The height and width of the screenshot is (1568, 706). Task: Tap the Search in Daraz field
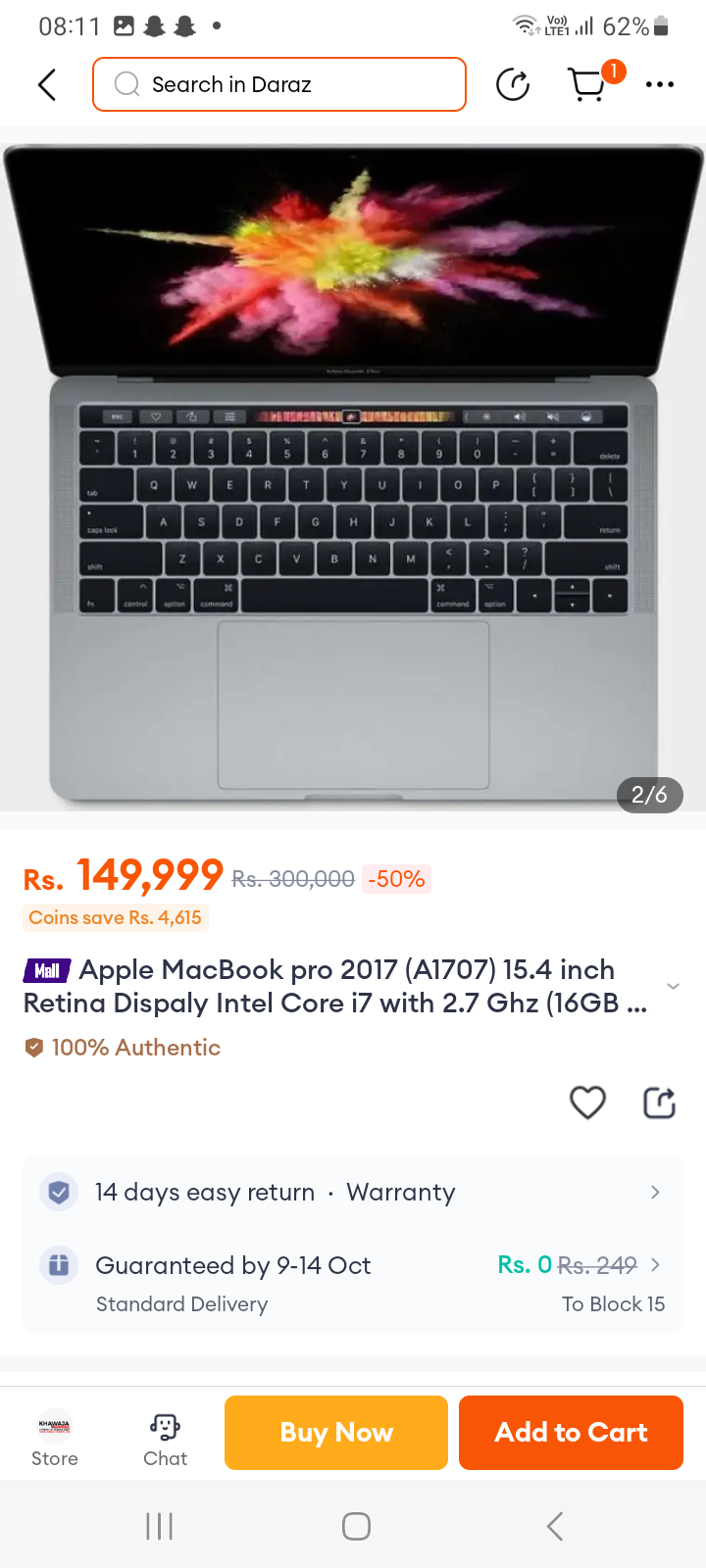279,85
